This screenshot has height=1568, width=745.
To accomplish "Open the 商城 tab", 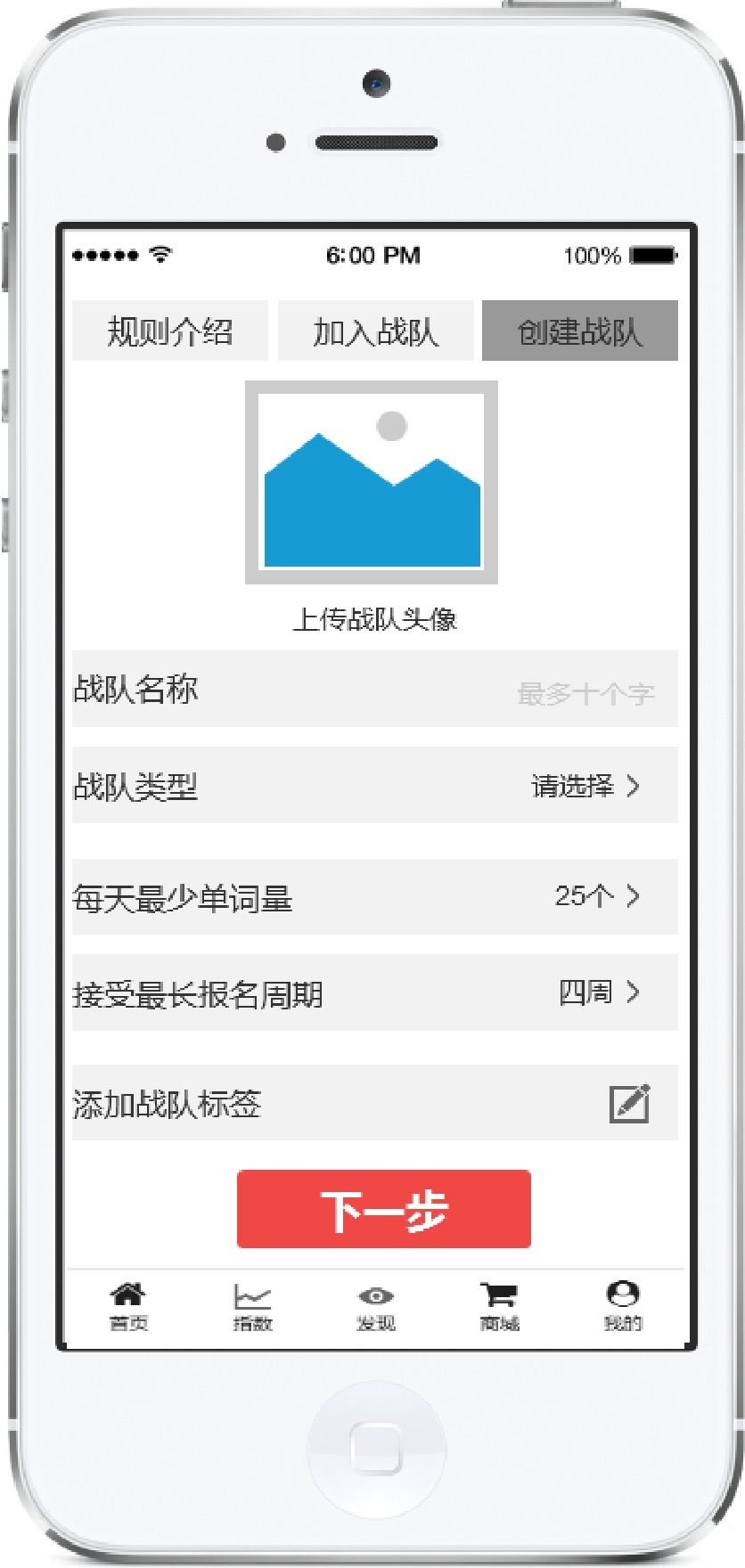I will [499, 1307].
